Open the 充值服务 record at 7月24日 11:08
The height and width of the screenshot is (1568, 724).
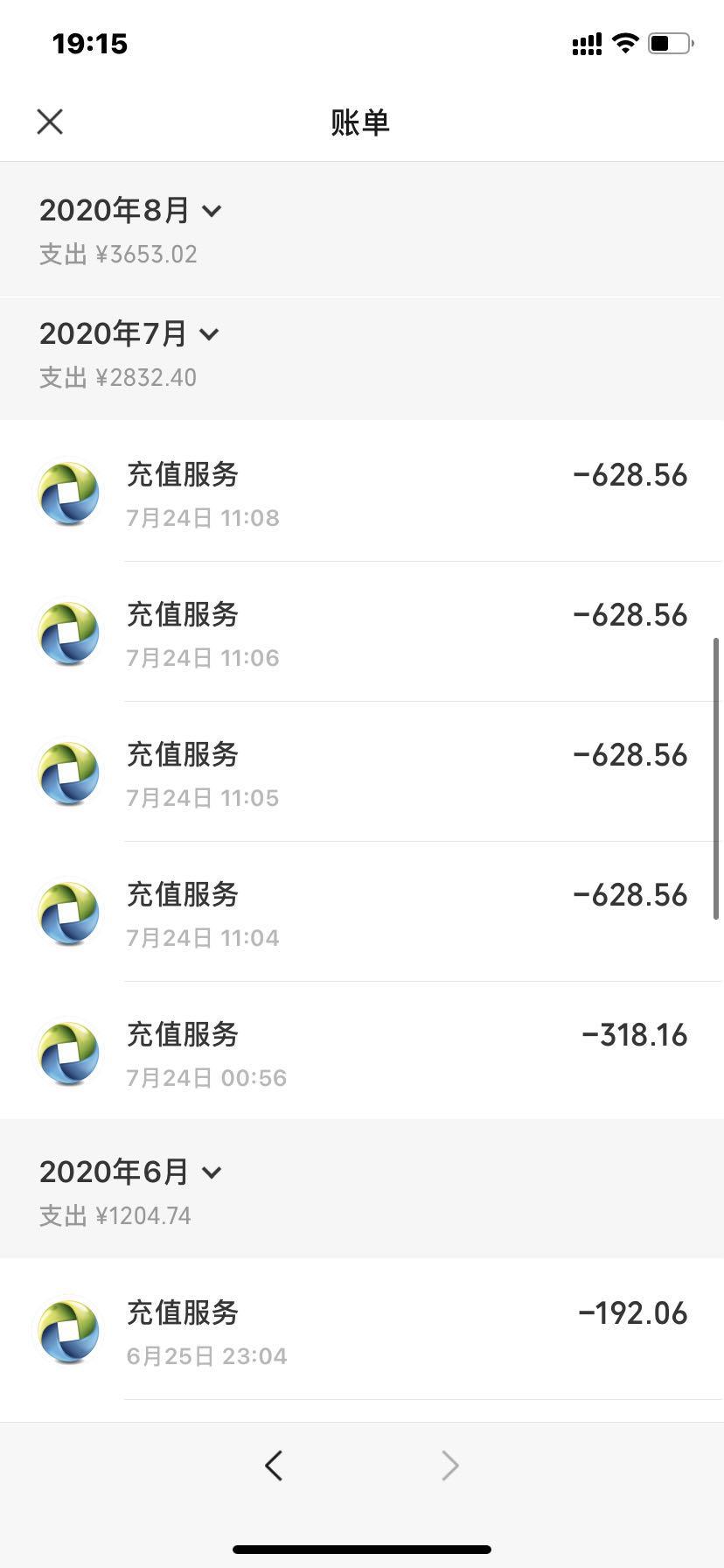click(362, 492)
